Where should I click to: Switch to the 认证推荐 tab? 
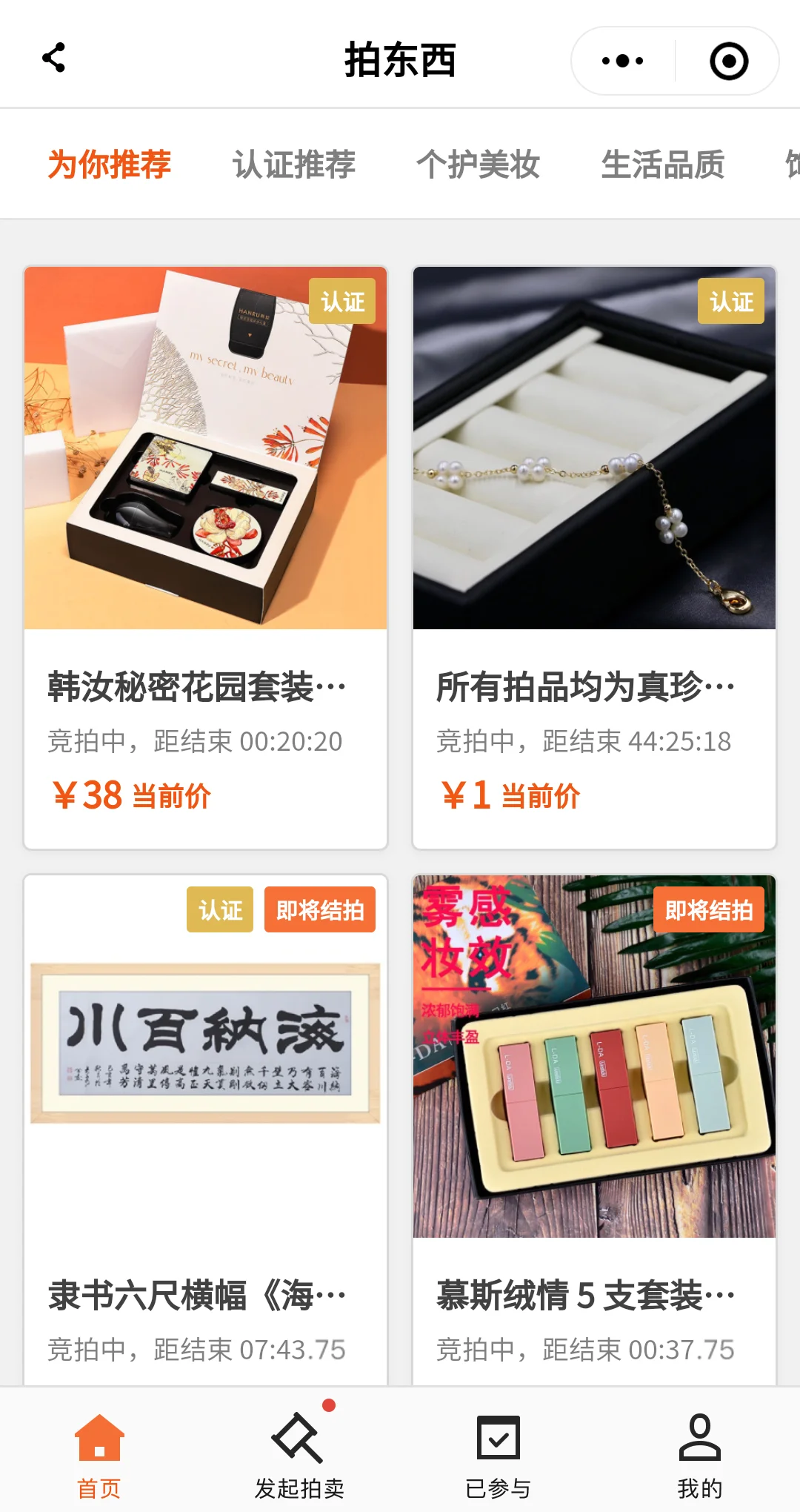tap(294, 165)
